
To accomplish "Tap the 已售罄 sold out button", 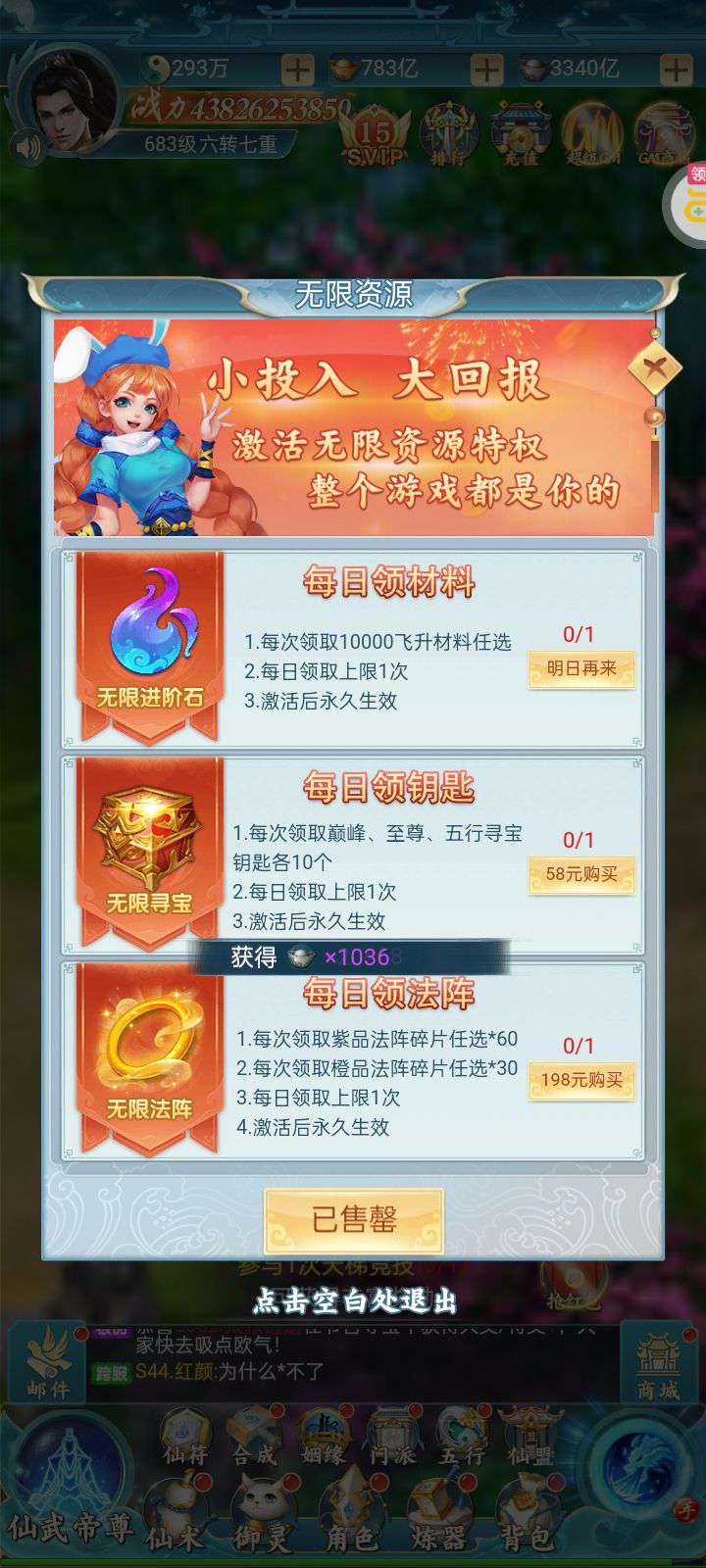I will 354,1220.
